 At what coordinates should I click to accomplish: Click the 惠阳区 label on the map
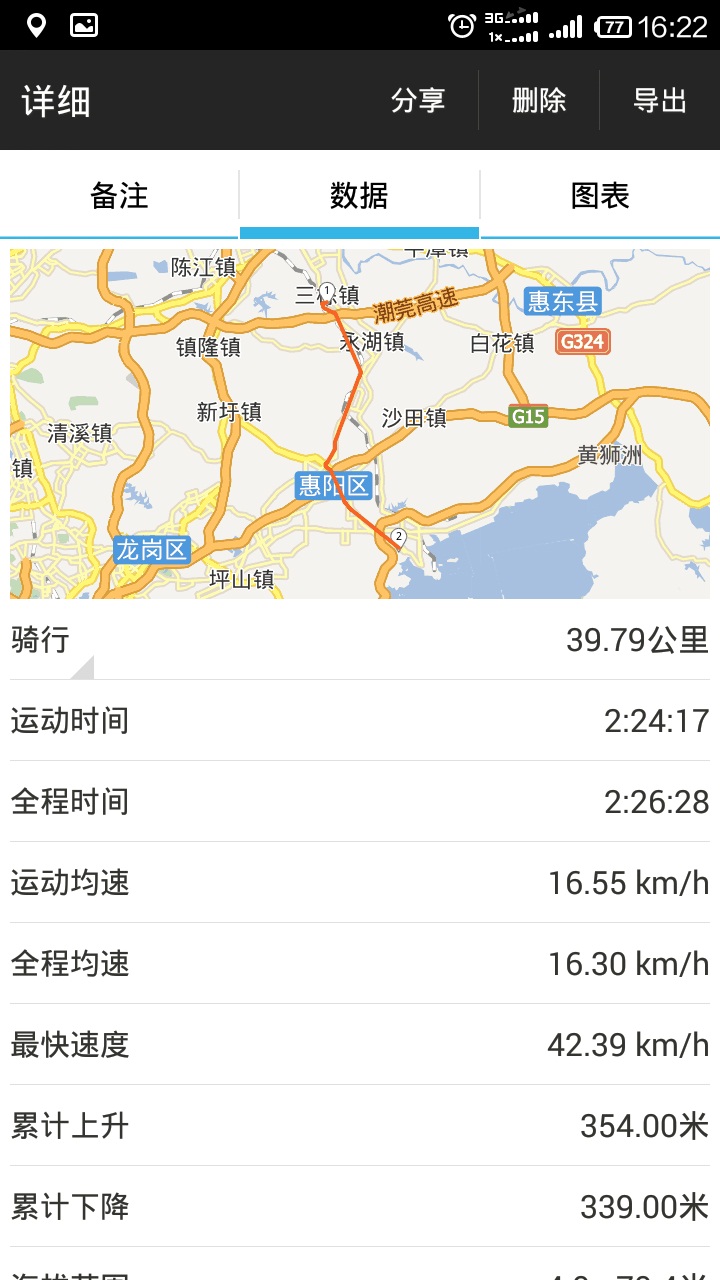(332, 486)
